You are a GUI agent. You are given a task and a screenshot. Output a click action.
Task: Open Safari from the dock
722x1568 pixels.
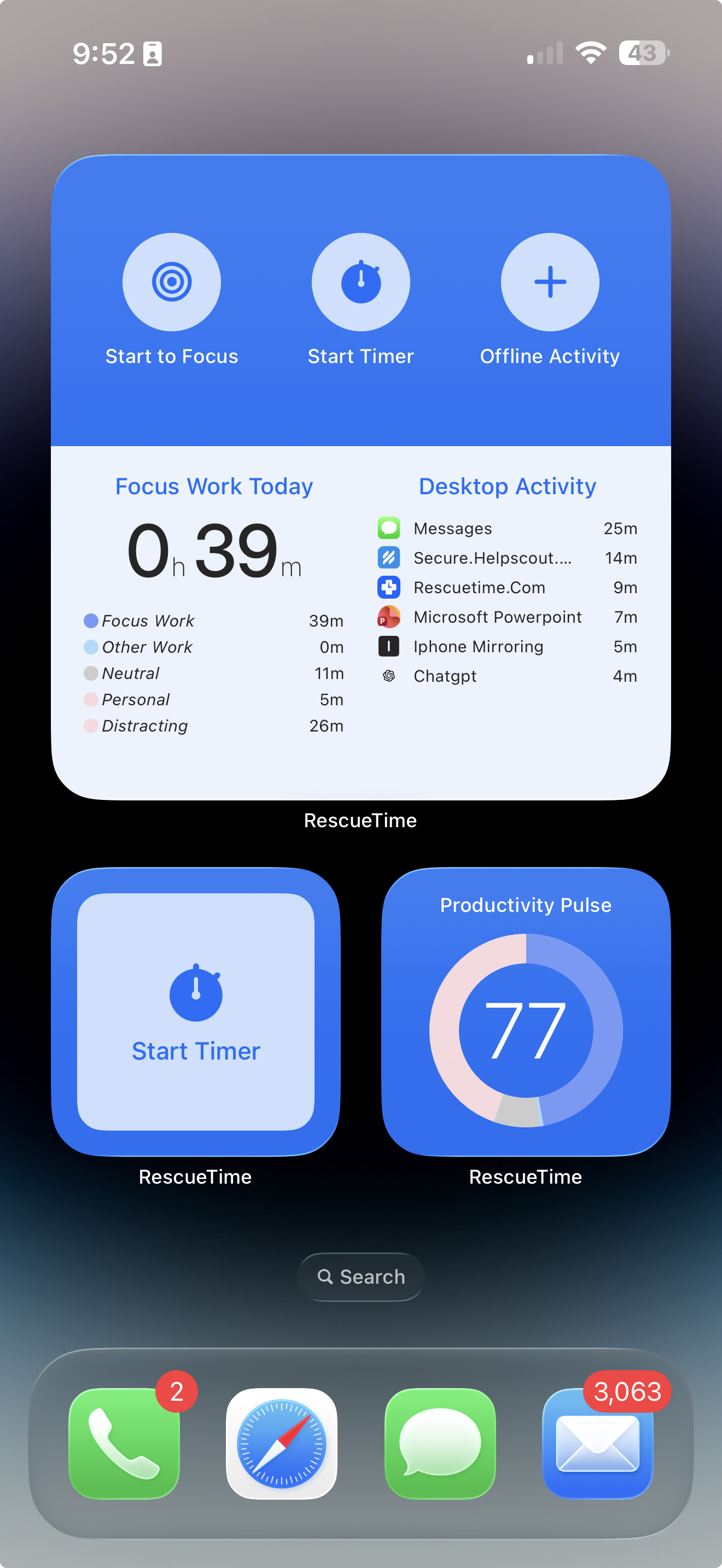point(282,1443)
